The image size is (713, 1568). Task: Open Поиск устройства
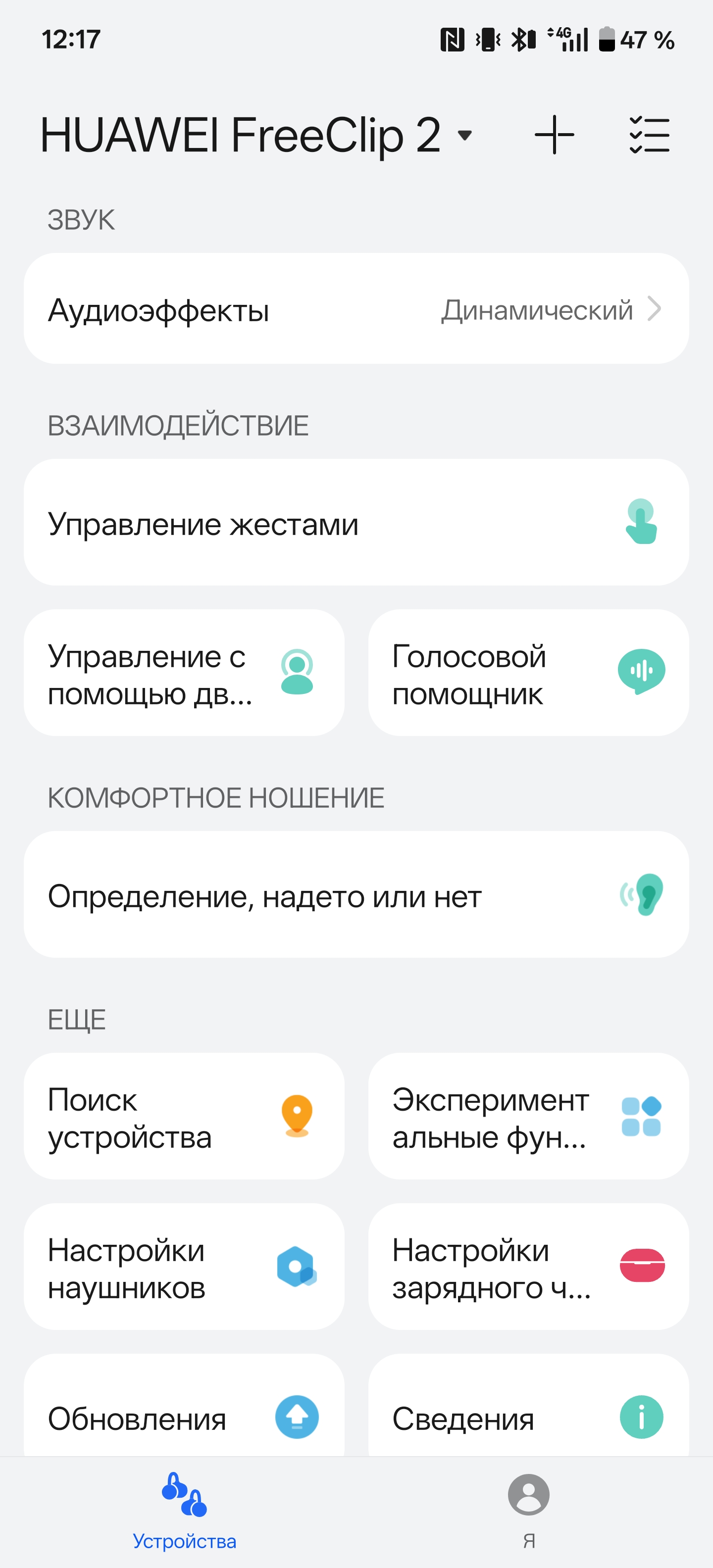tap(184, 1116)
